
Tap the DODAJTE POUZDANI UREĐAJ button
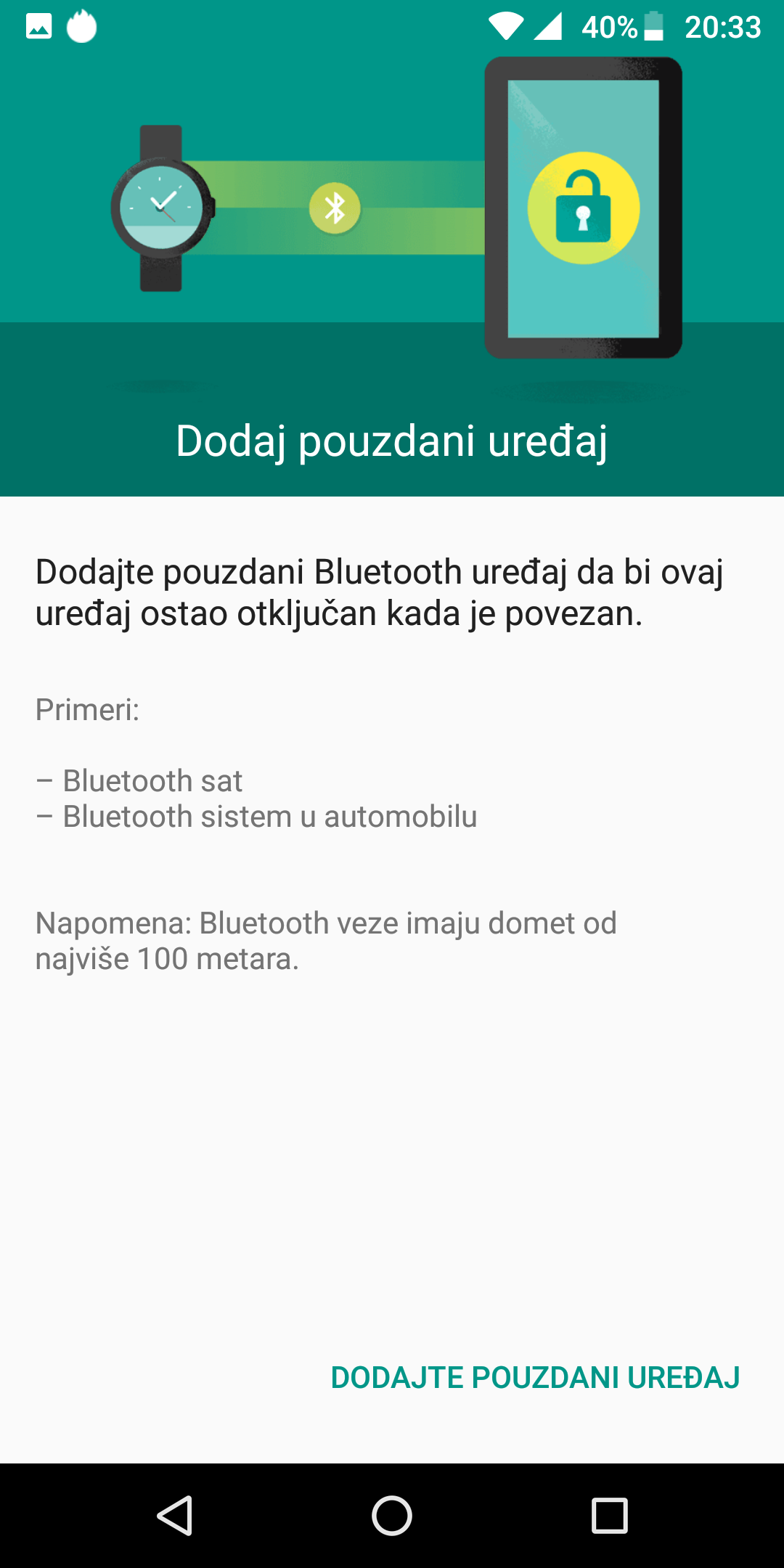click(535, 1377)
